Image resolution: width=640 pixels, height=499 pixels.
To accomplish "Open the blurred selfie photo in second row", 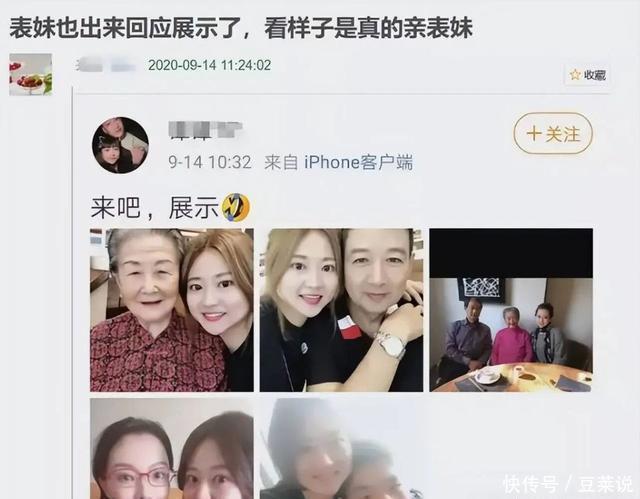I will [341, 448].
